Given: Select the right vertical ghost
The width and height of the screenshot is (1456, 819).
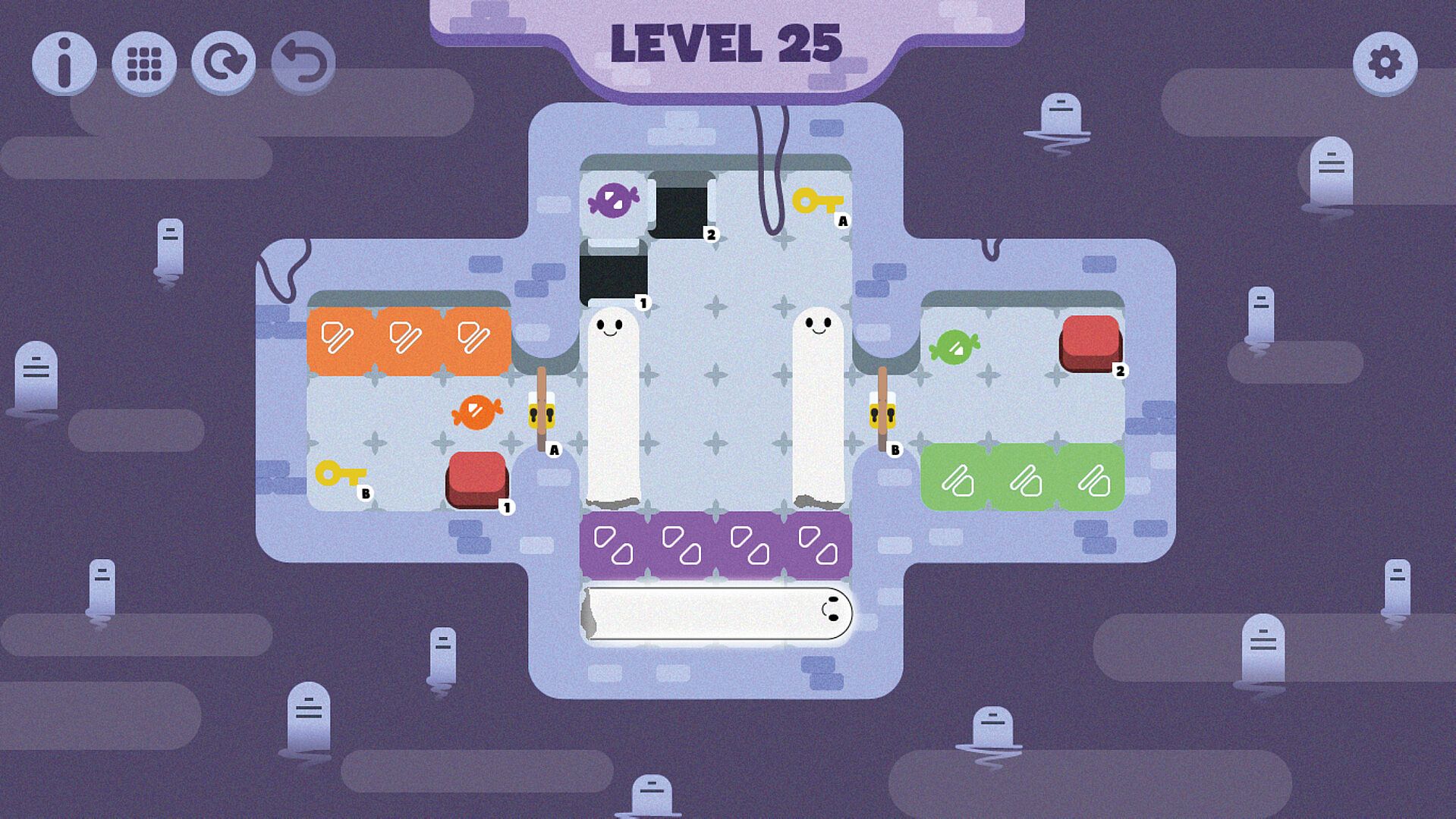Looking at the screenshot, I should click(818, 407).
